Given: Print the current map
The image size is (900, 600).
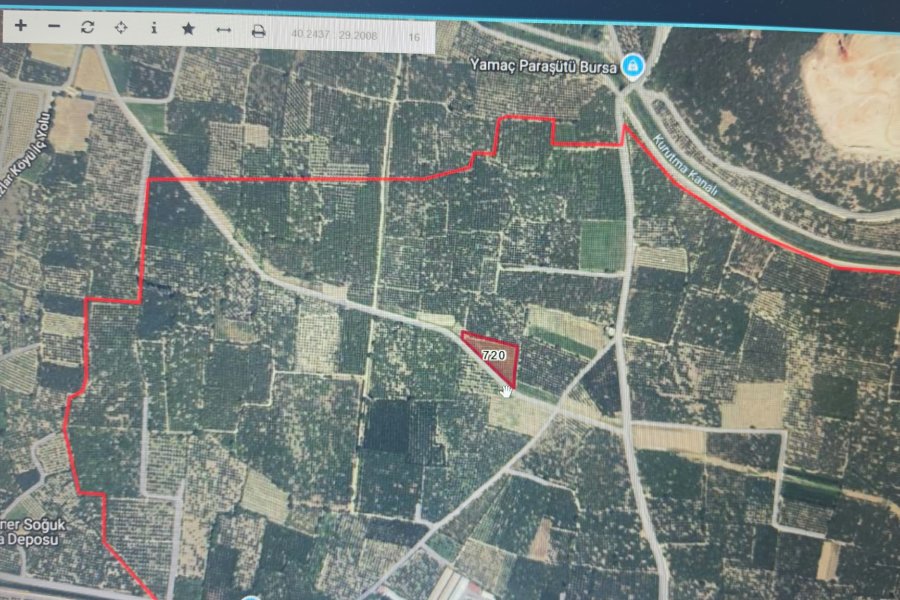Looking at the screenshot, I should click(x=258, y=31).
